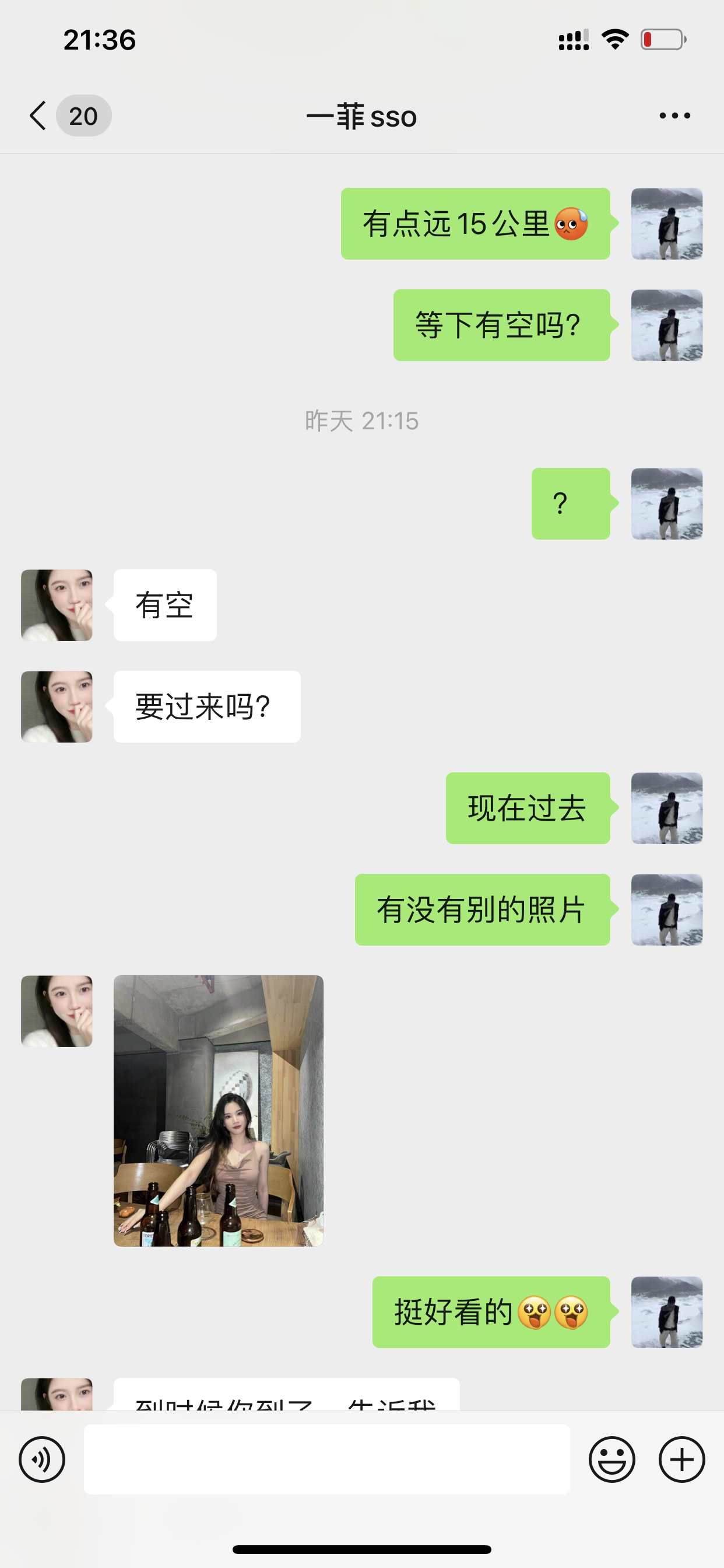Open 一菲sso's profile via her avatar
The height and width of the screenshot is (1568, 724).
coord(56,605)
